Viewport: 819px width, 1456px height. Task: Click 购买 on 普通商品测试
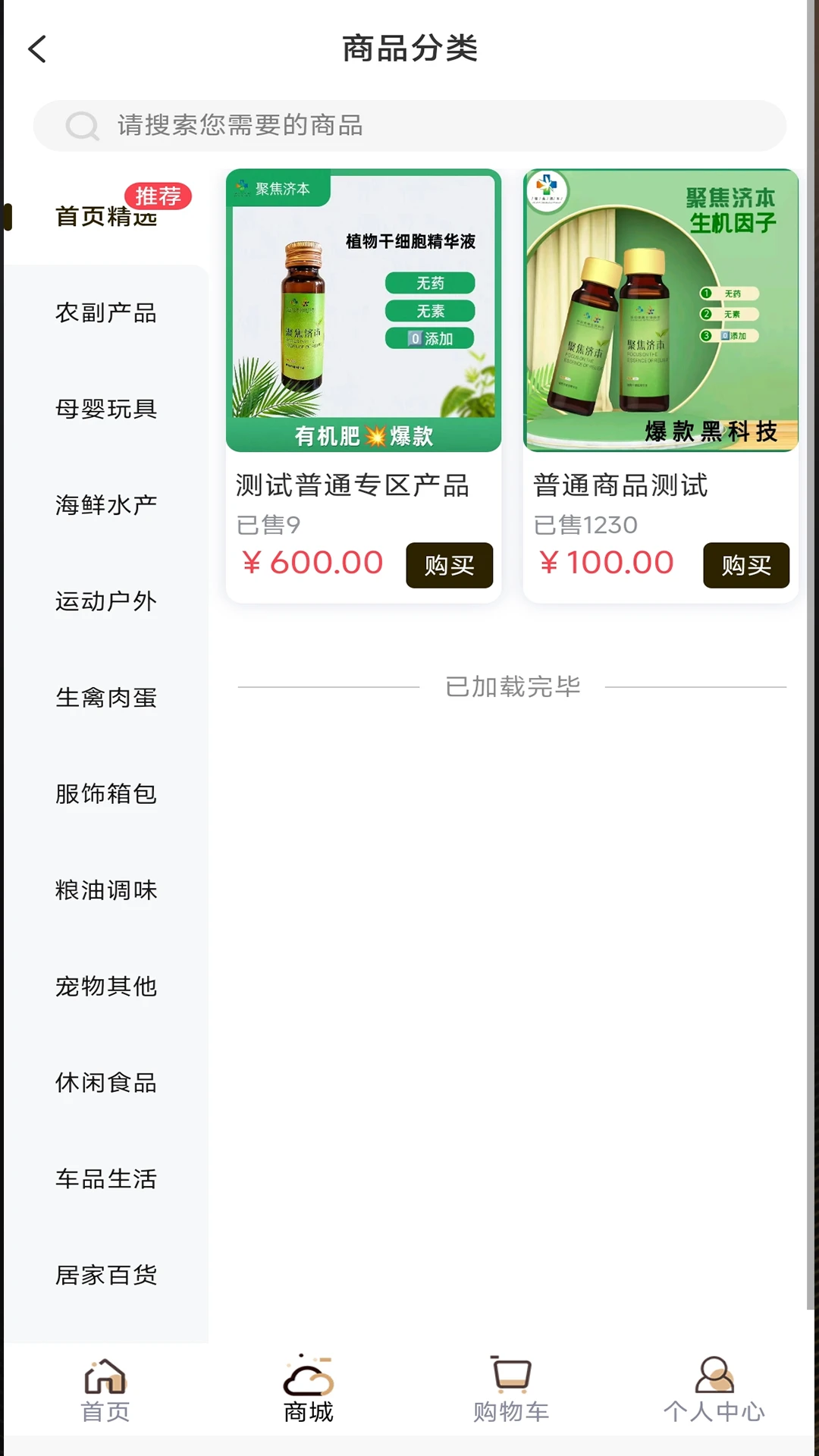click(x=745, y=565)
